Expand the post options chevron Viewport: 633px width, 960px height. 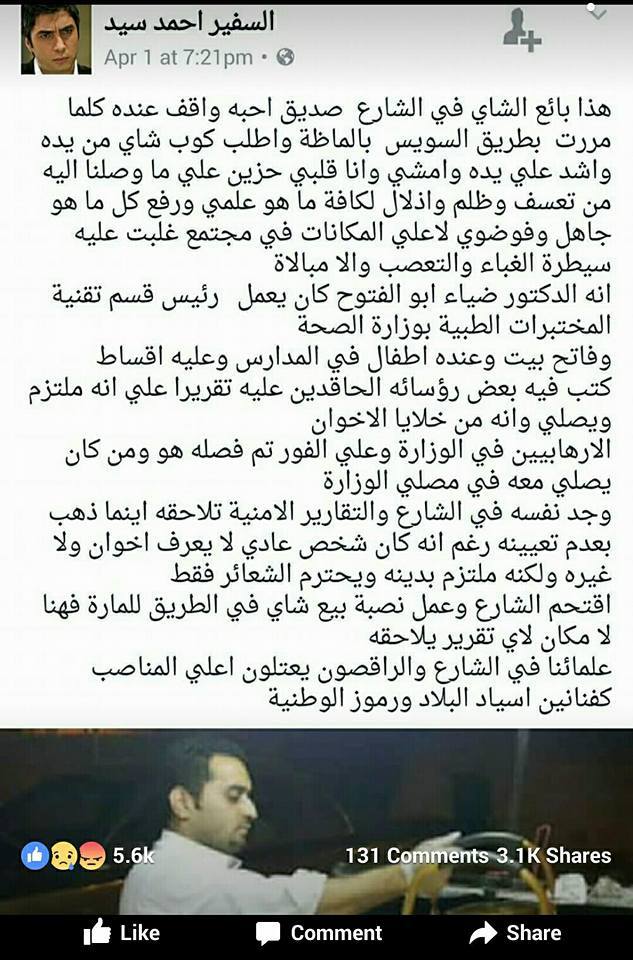[x=599, y=15]
